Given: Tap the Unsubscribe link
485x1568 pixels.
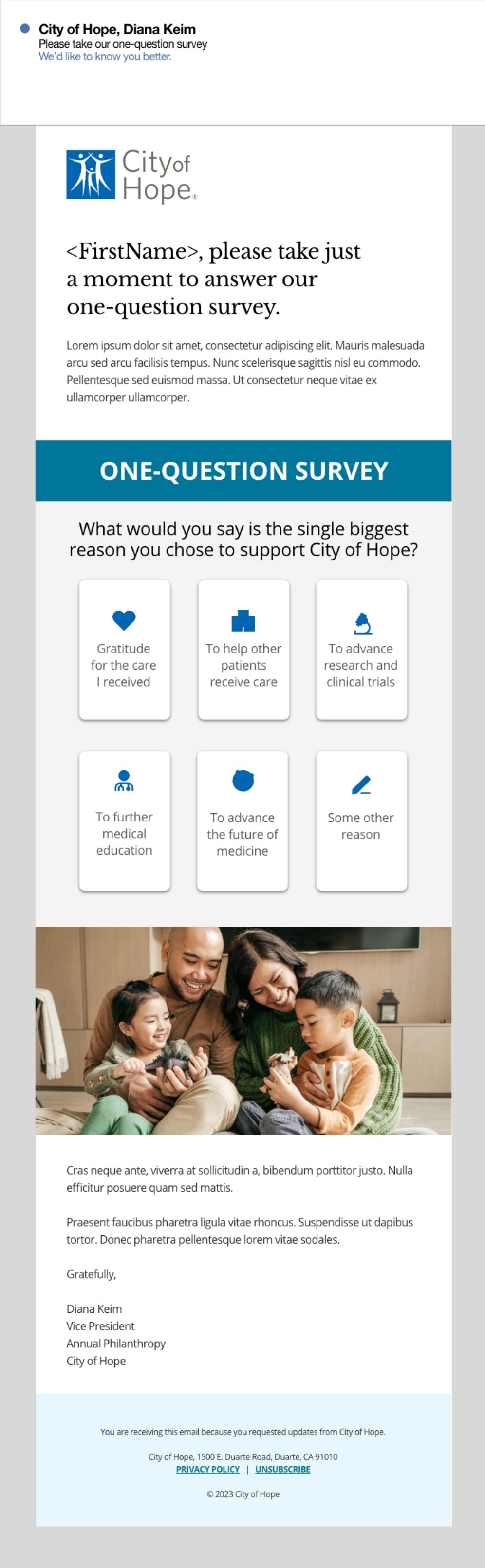Looking at the screenshot, I should [x=282, y=1468].
